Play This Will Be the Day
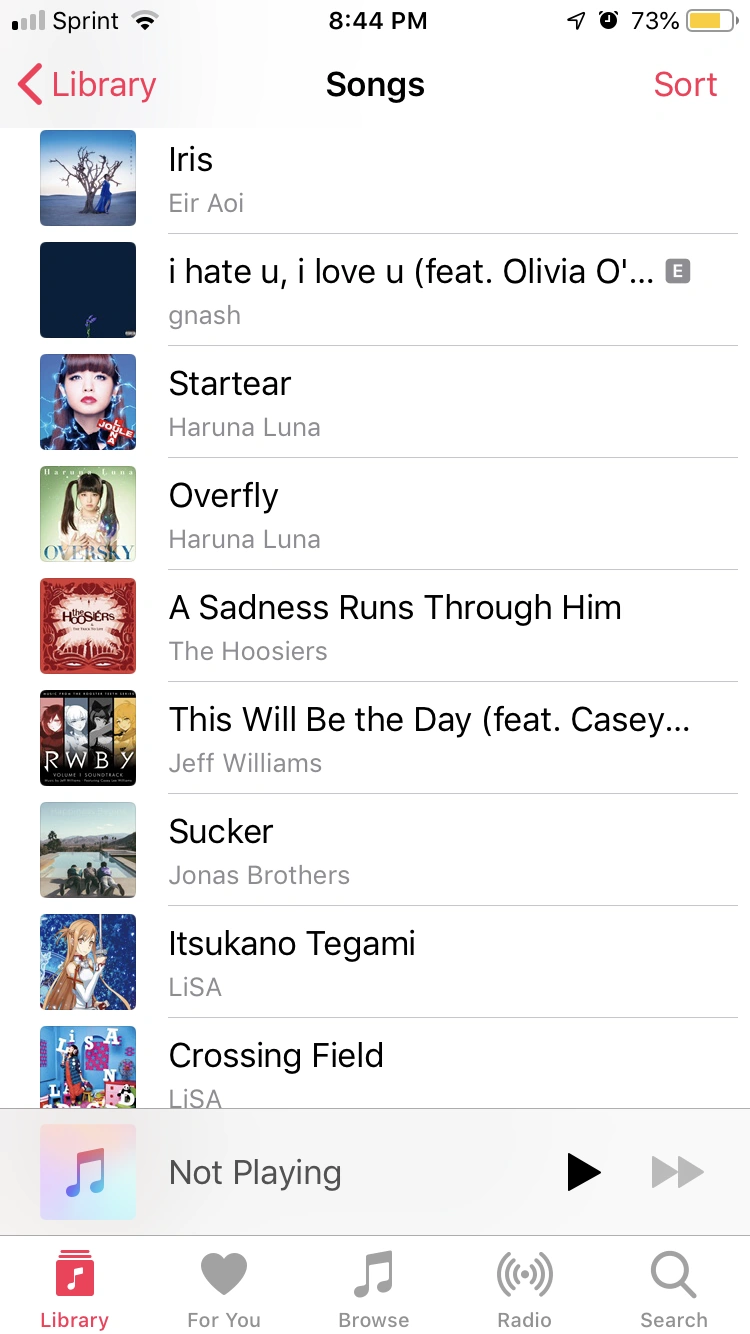The width and height of the screenshot is (750, 1334). tap(400, 739)
